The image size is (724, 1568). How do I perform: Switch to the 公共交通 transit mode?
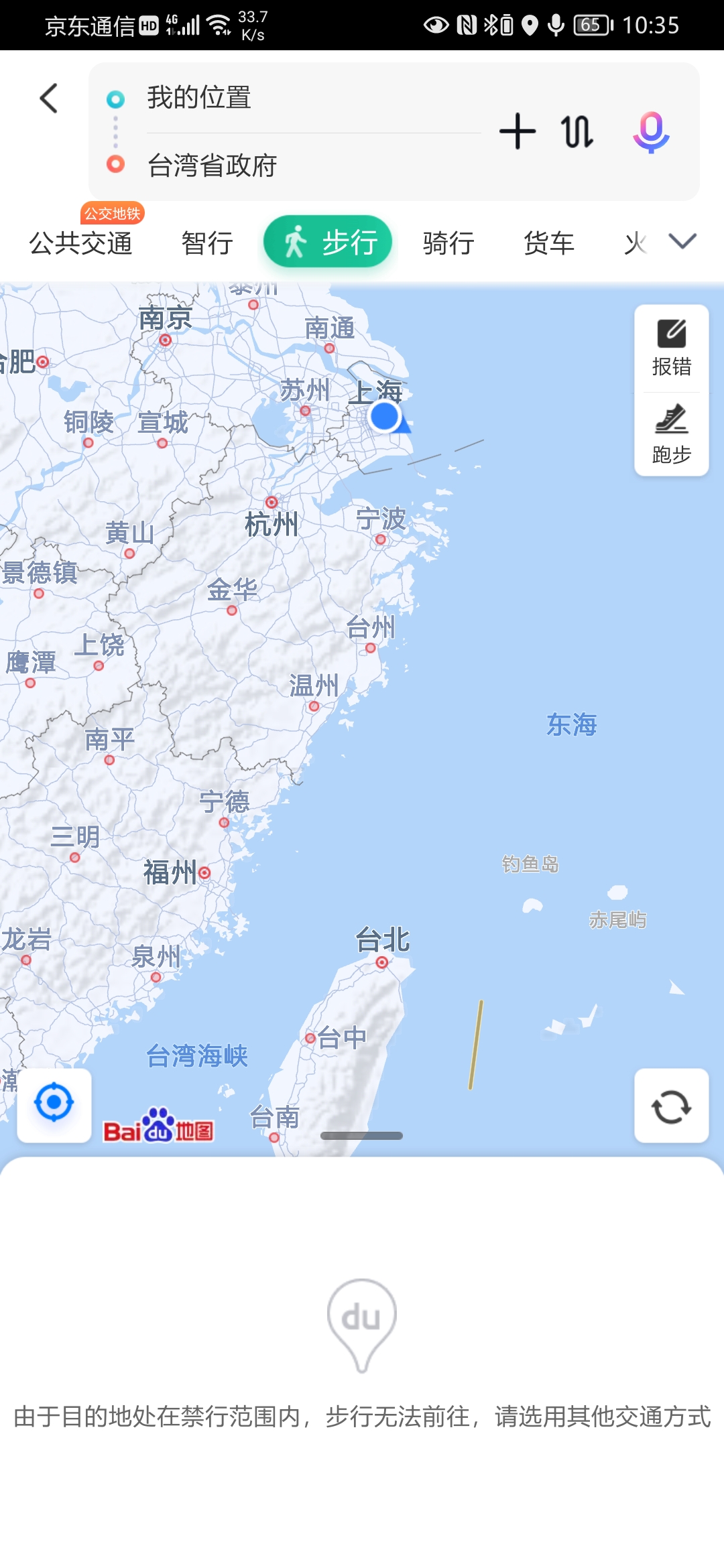(81, 243)
